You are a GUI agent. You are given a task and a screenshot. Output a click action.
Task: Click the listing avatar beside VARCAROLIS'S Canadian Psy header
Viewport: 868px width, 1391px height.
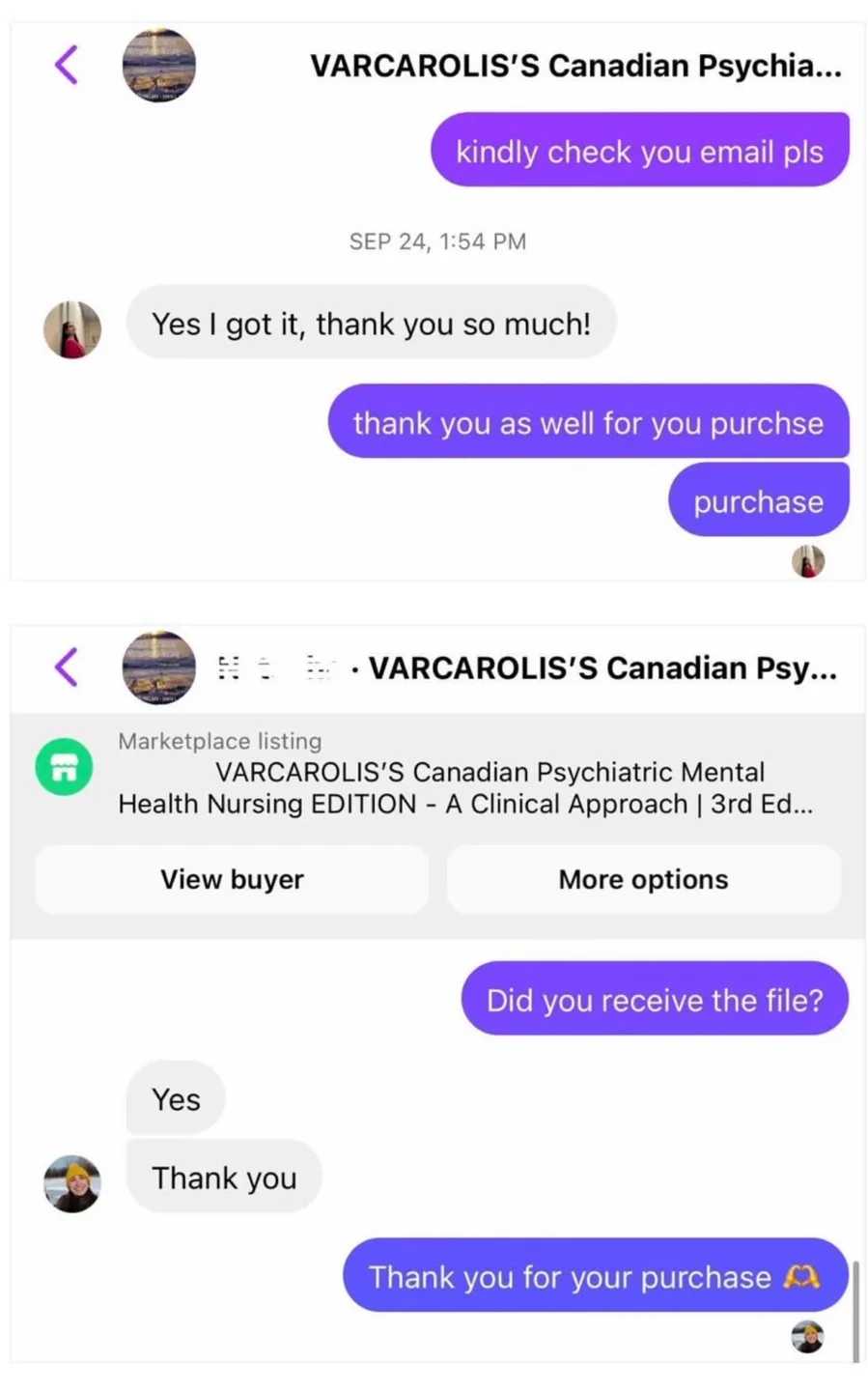pyautogui.click(x=158, y=667)
